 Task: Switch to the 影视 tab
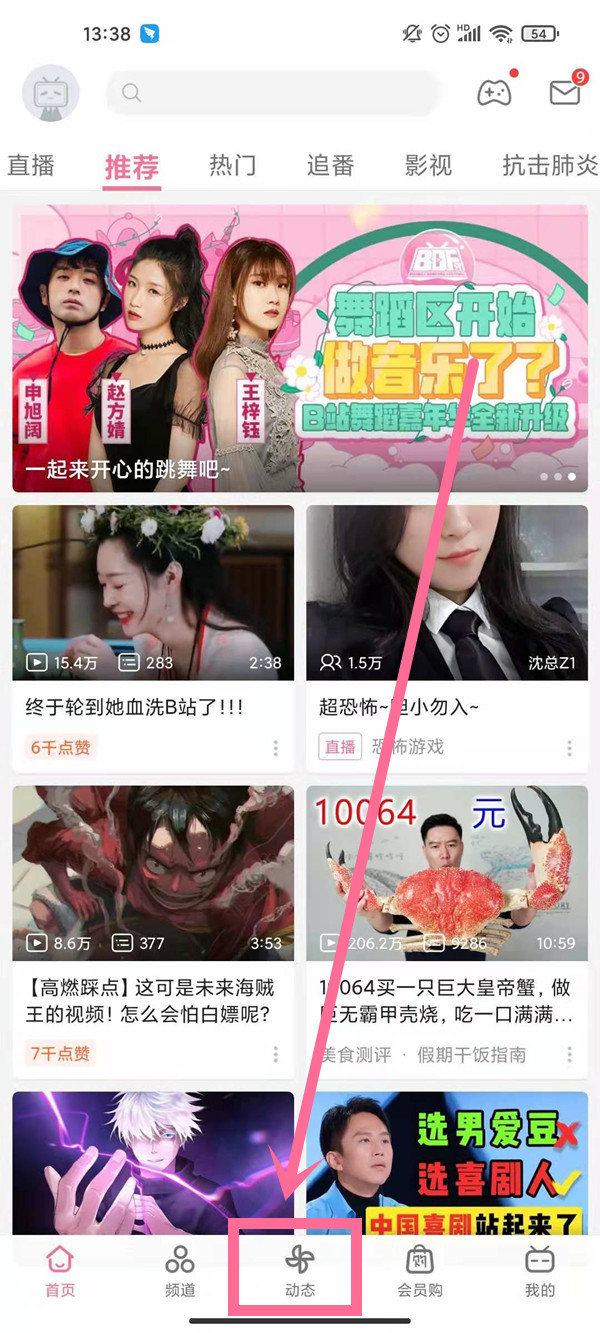click(x=428, y=165)
